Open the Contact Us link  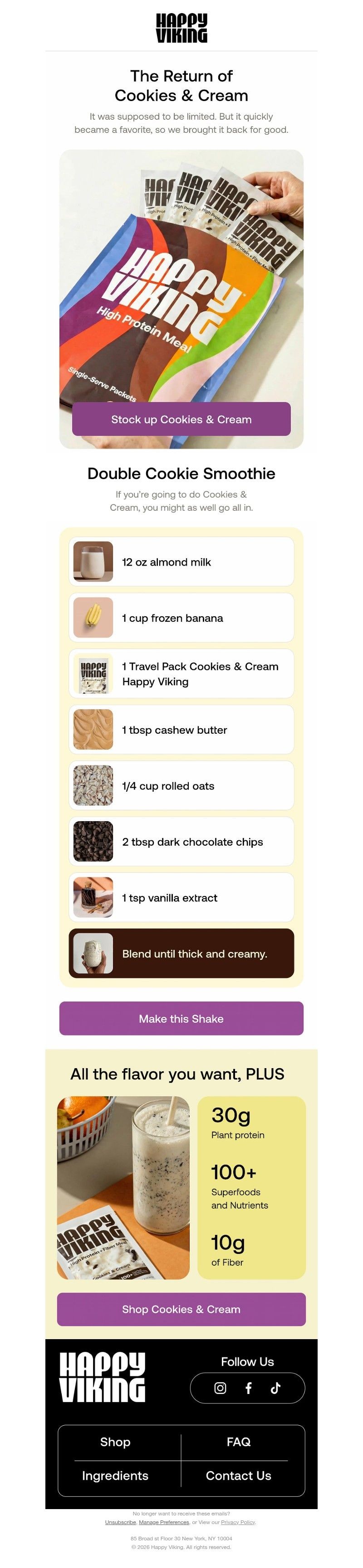click(238, 1475)
